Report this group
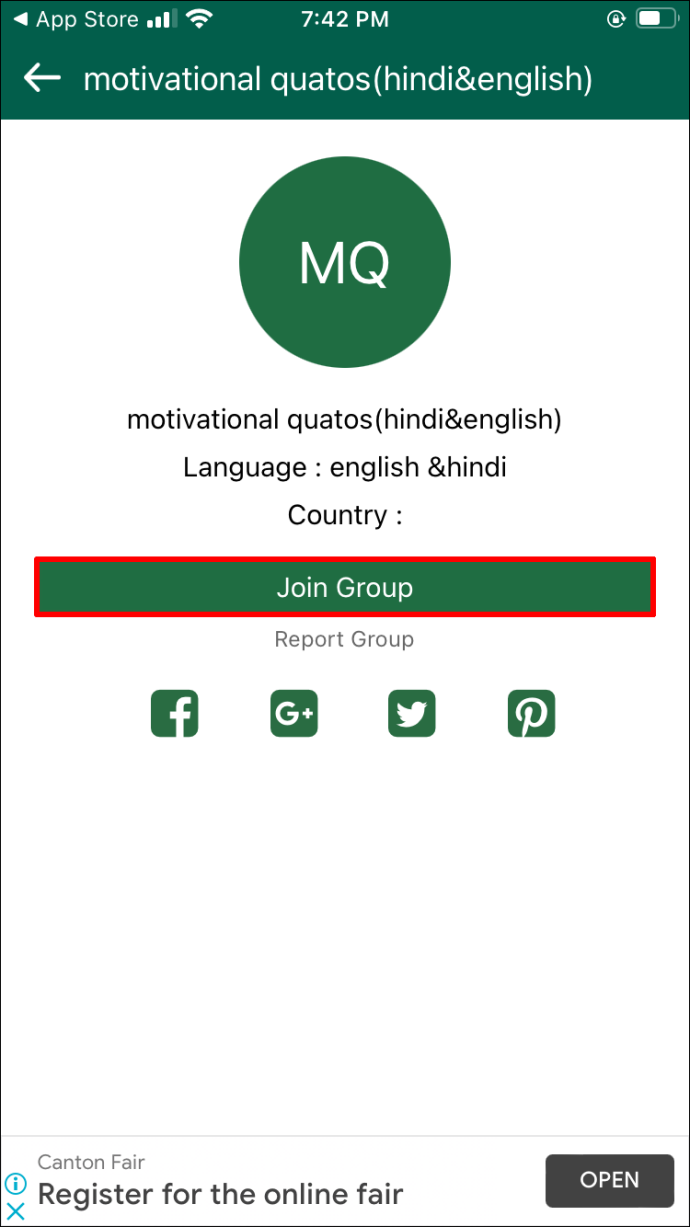The image size is (690, 1227). click(344, 639)
